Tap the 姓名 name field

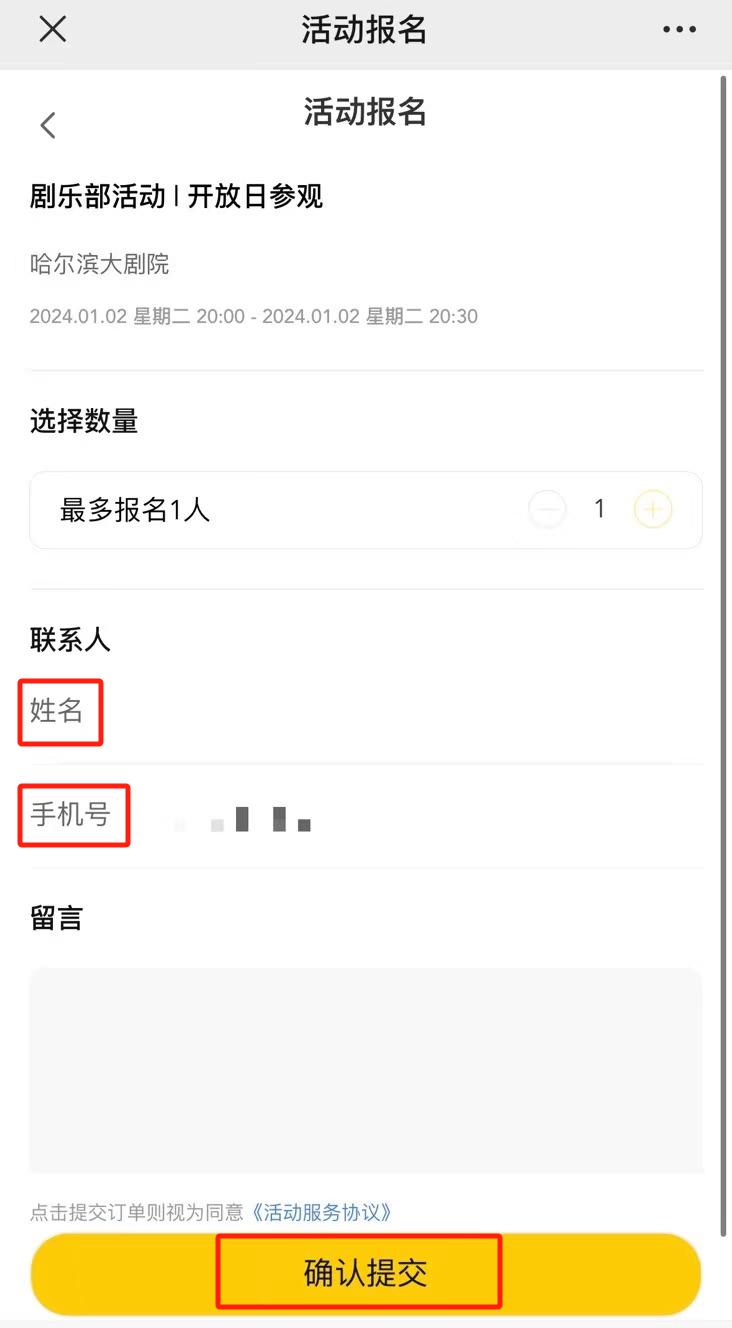400,712
